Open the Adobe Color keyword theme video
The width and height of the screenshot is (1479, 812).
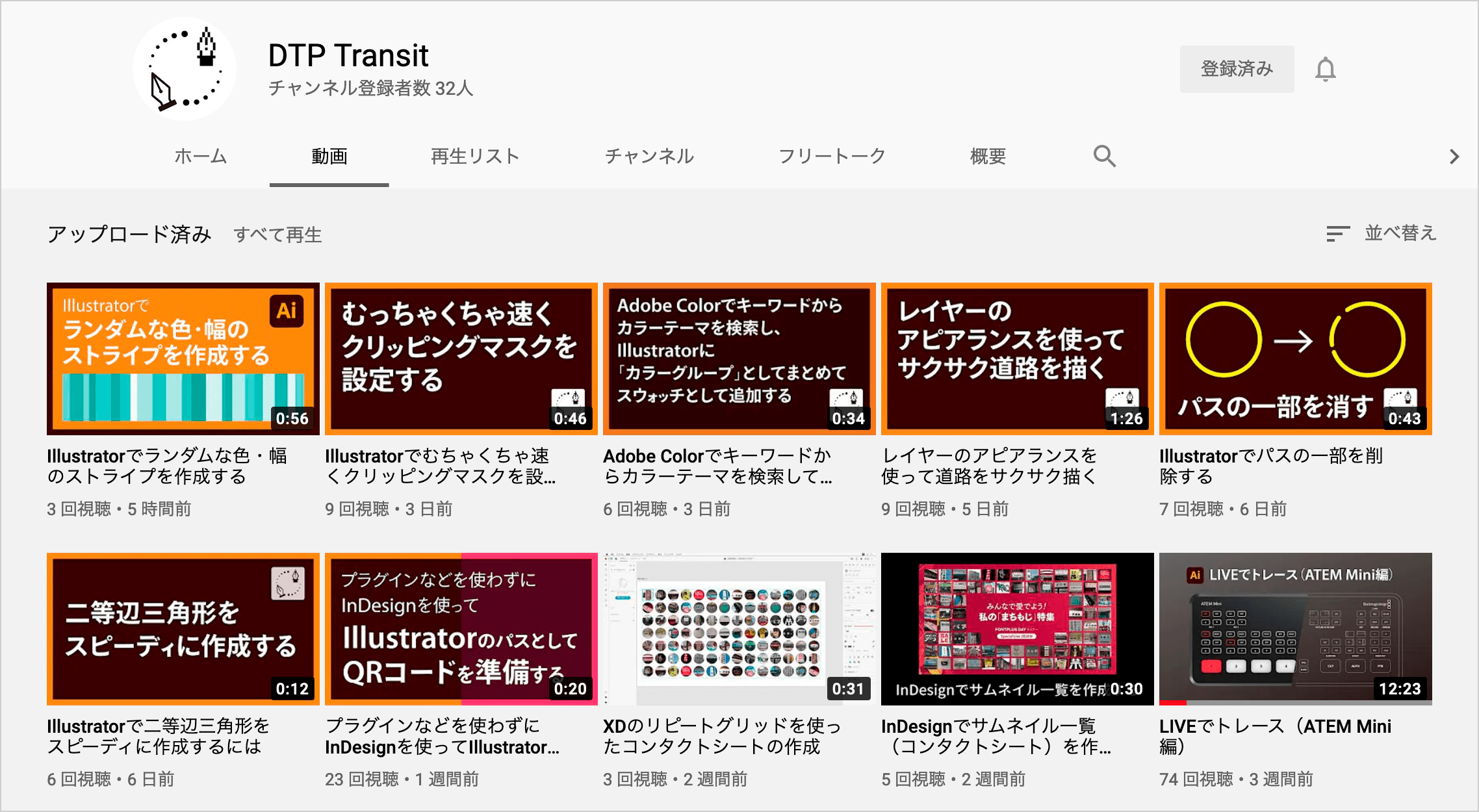(x=739, y=359)
